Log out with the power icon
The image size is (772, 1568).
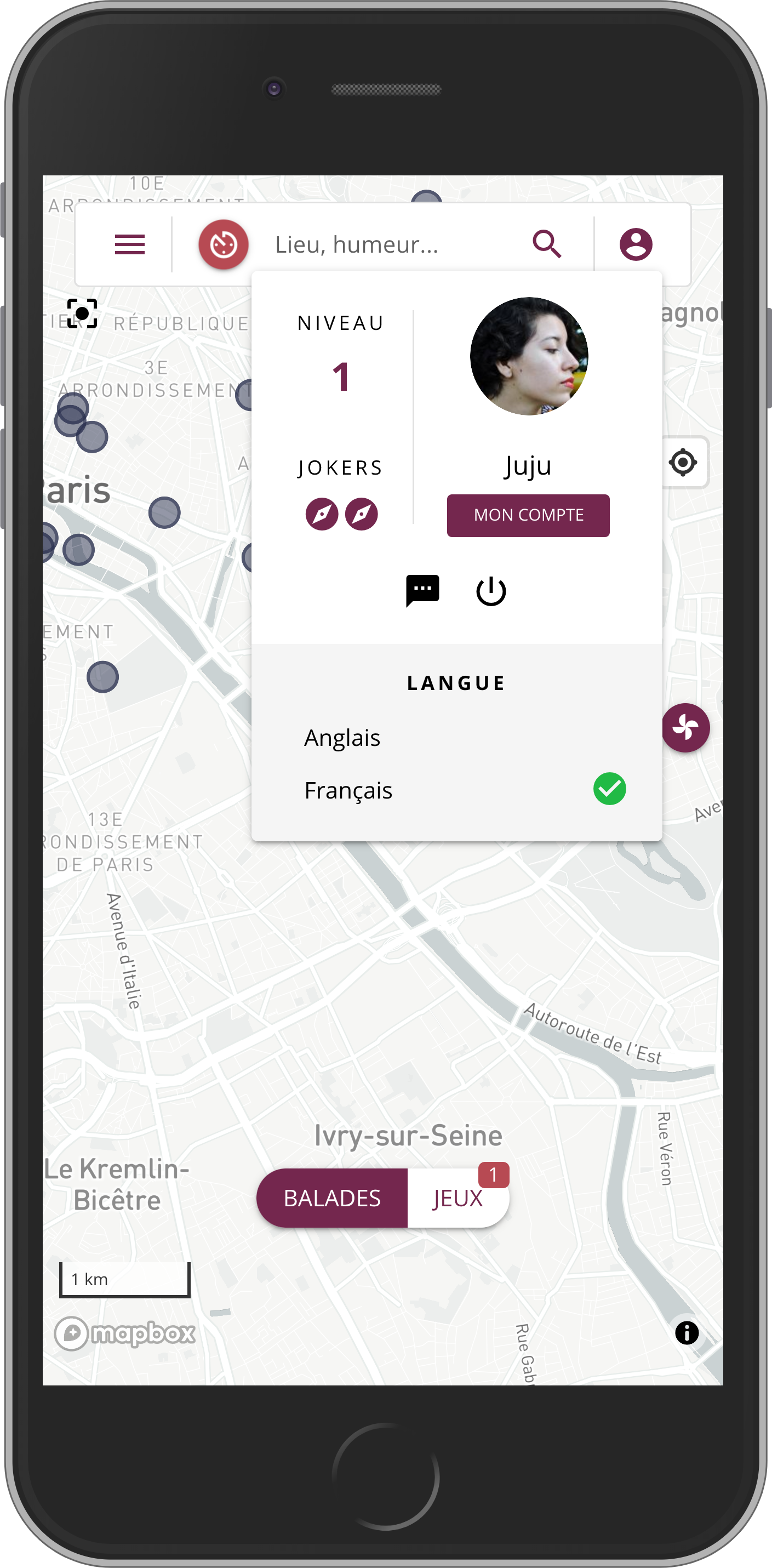click(491, 590)
